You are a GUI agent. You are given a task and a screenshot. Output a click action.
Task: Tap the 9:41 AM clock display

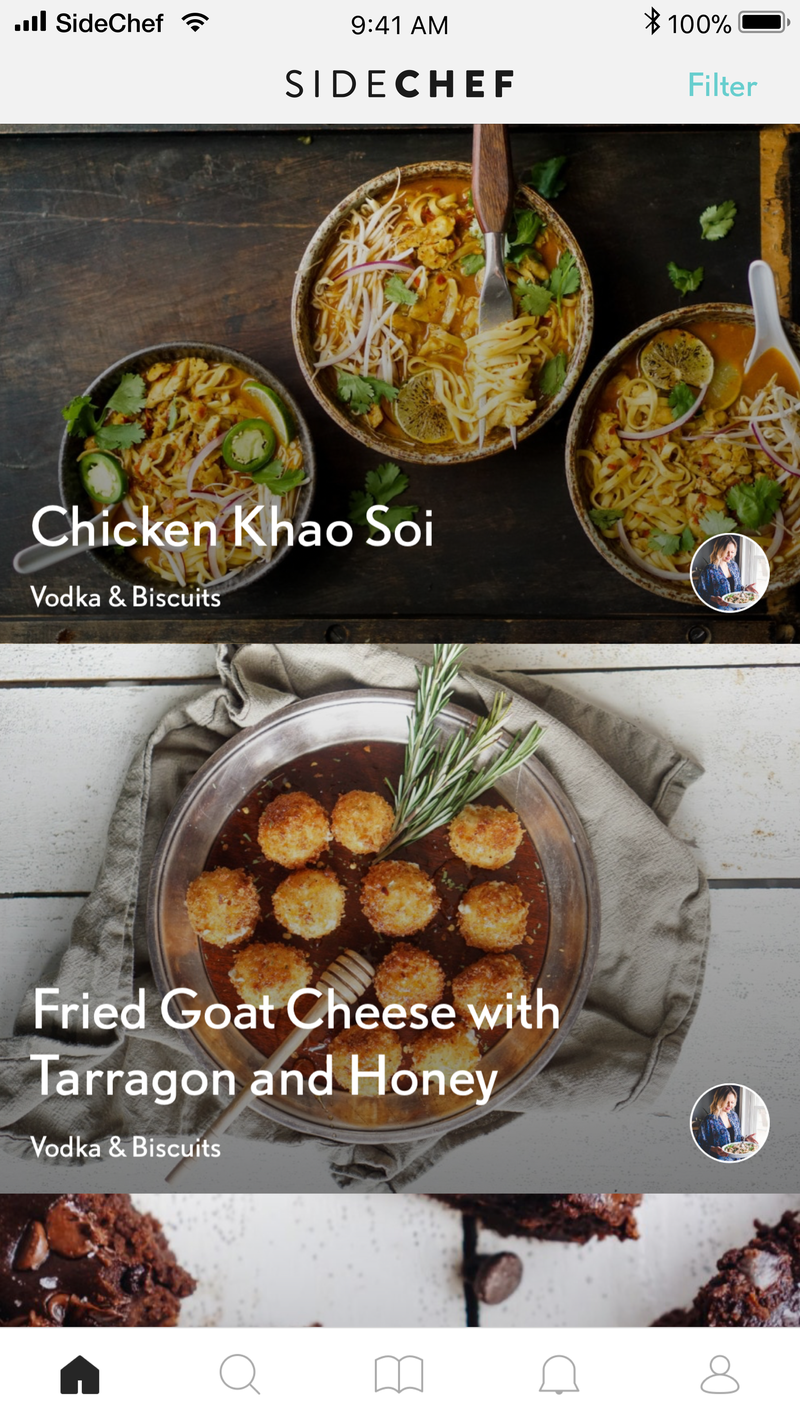[x=400, y=24]
